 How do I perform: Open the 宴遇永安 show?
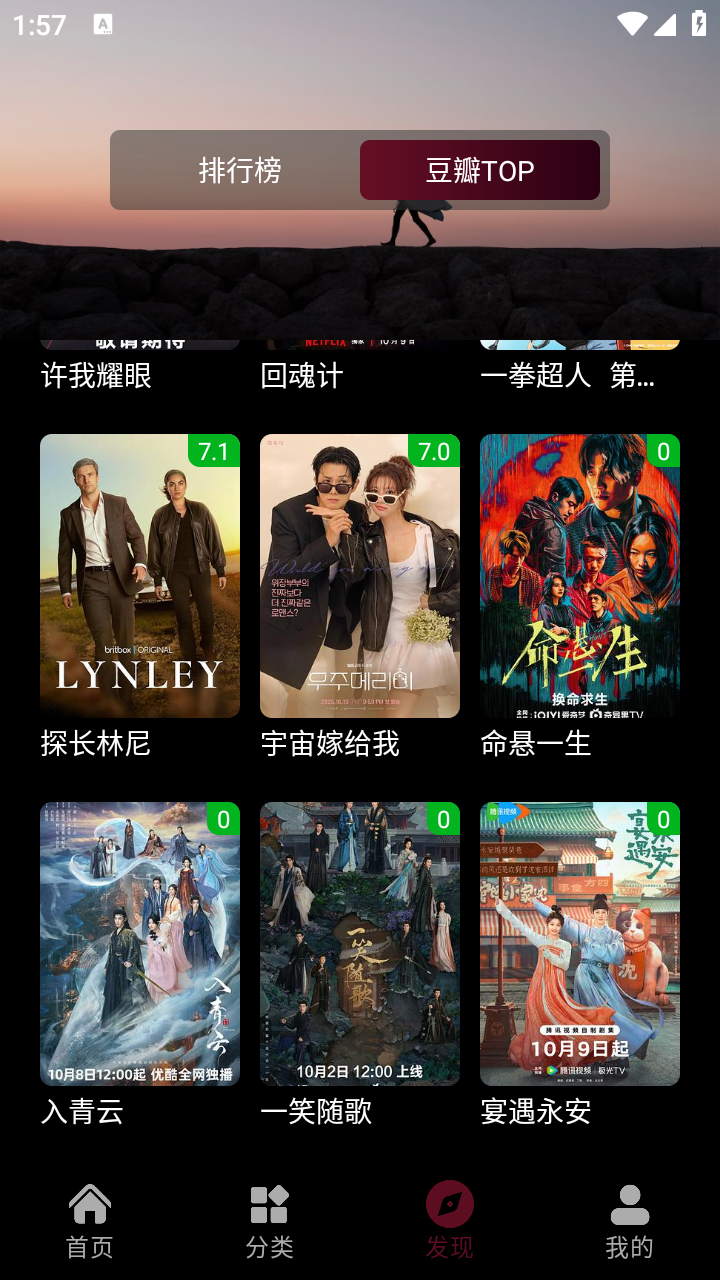click(x=580, y=944)
